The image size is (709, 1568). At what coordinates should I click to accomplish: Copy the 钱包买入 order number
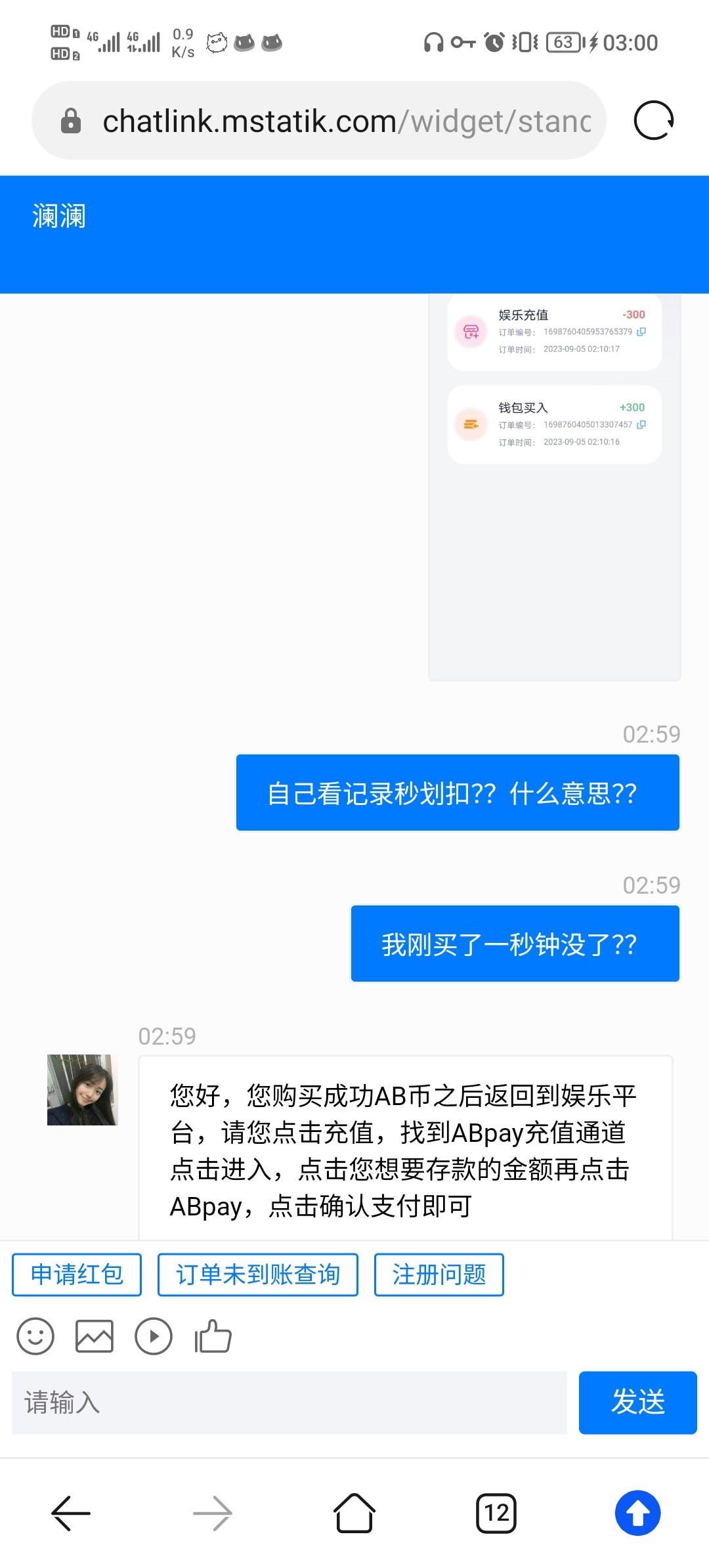[641, 424]
